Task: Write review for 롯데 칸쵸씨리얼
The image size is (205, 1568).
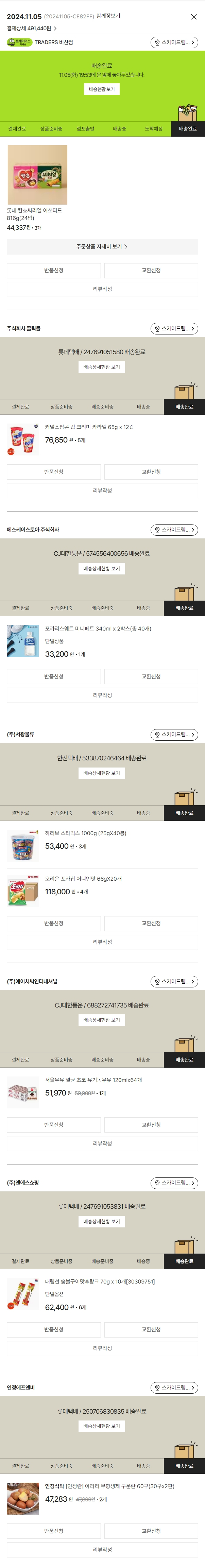Action: [102, 289]
